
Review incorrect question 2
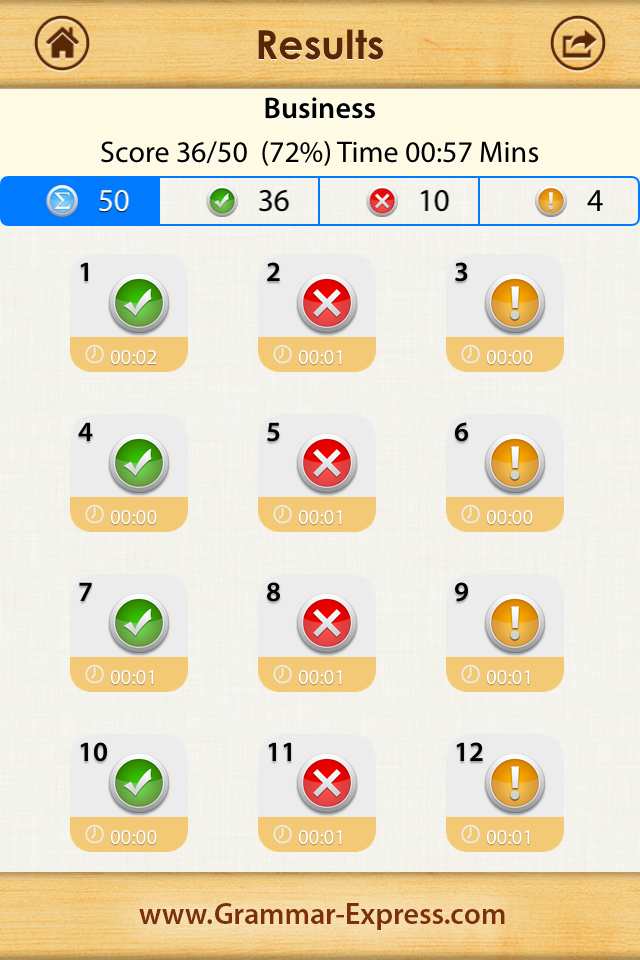point(317,313)
